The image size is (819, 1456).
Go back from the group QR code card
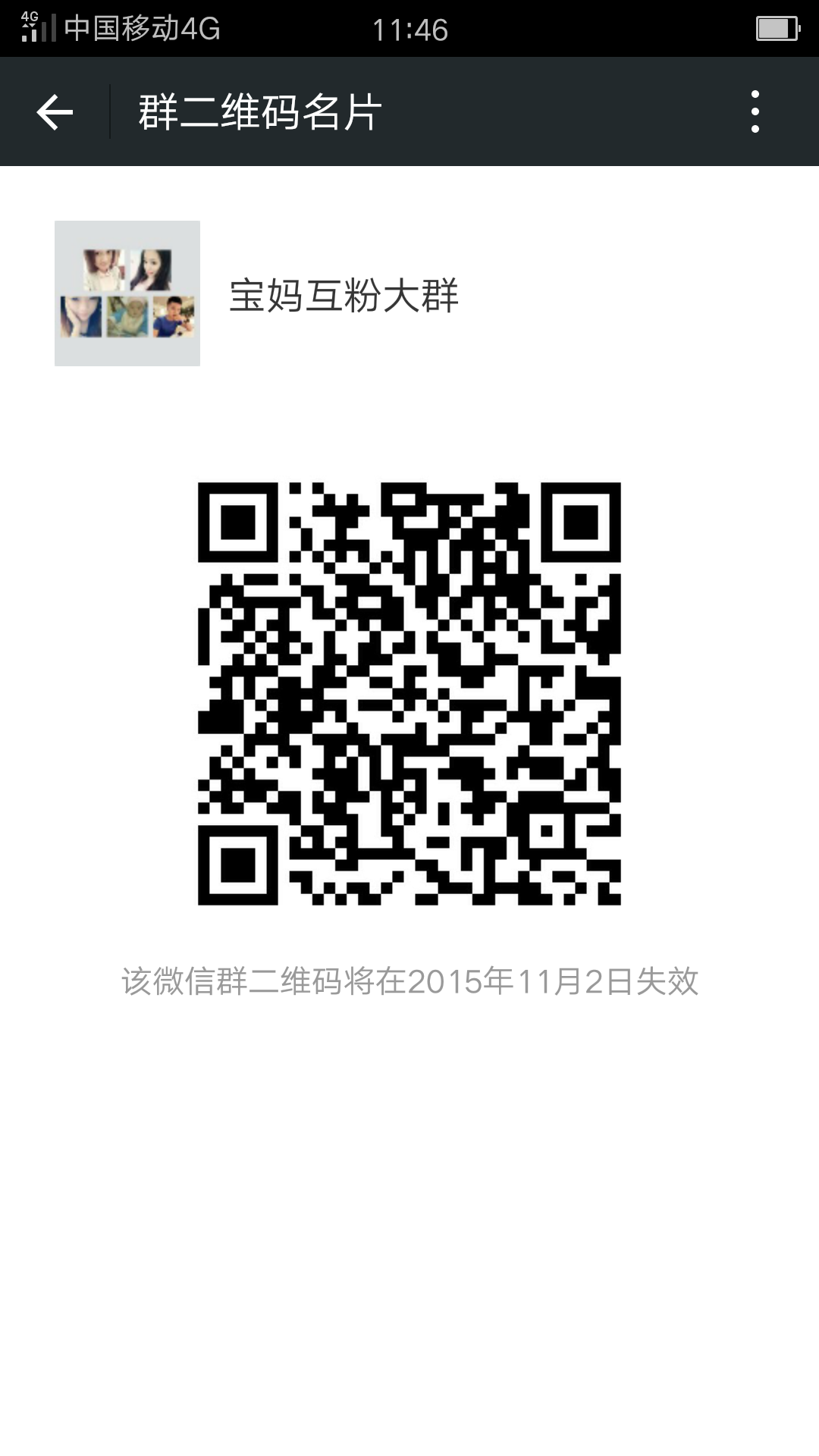tap(55, 112)
